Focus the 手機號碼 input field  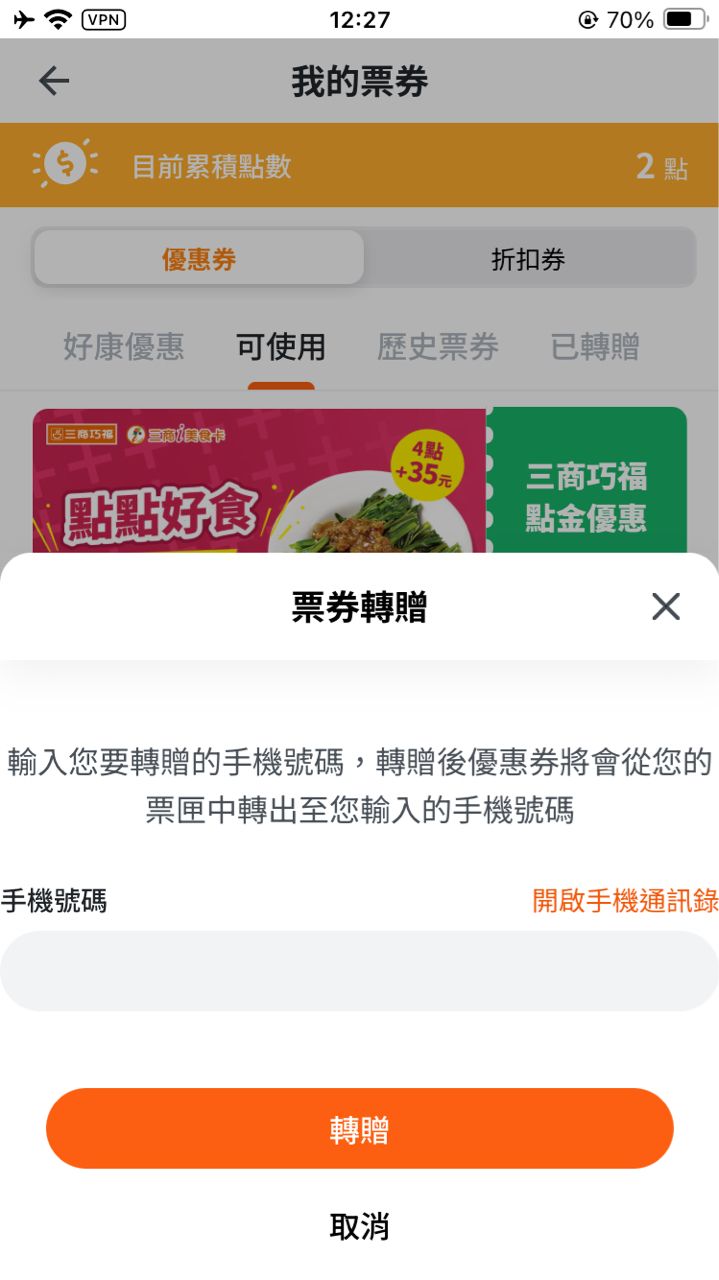click(x=359, y=970)
